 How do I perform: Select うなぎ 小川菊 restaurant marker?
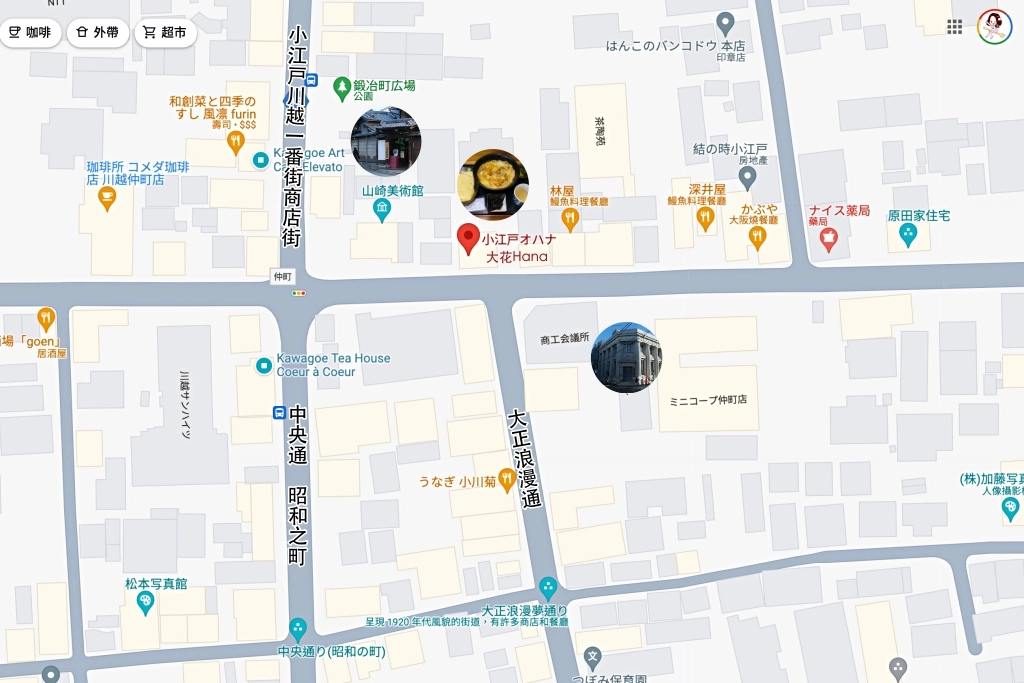point(507,481)
